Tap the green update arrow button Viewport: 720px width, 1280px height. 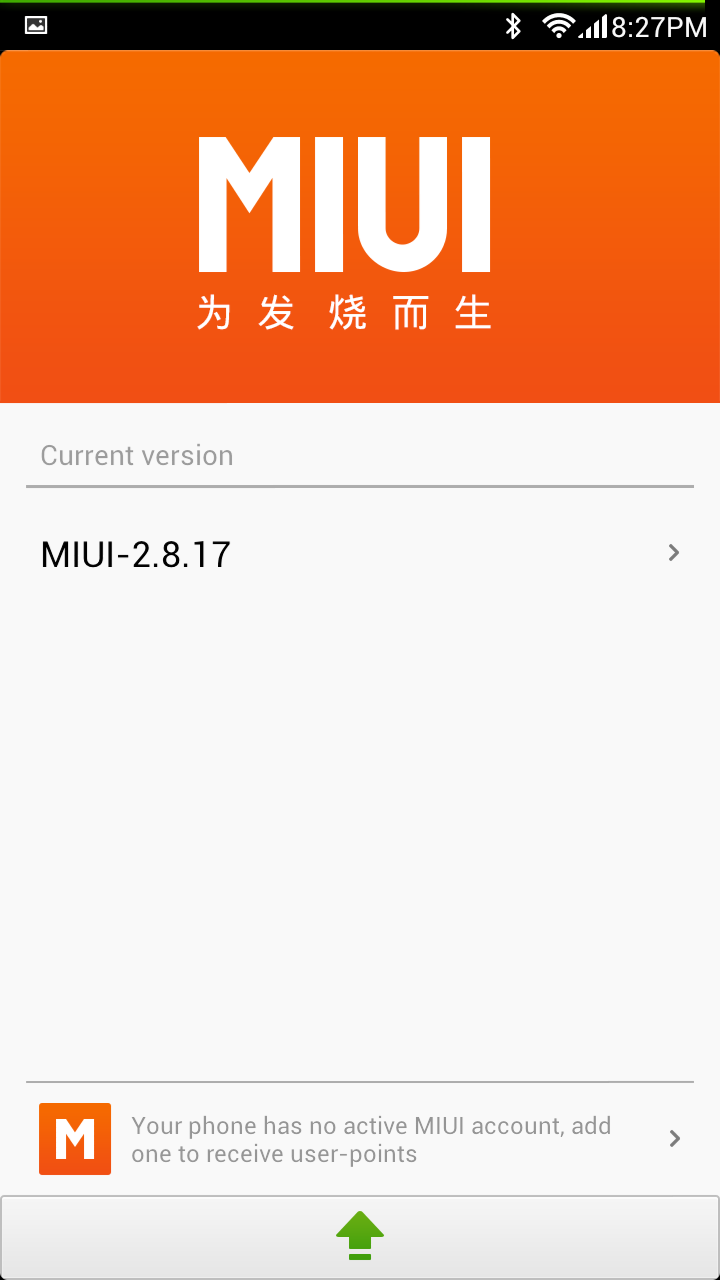coord(360,1237)
